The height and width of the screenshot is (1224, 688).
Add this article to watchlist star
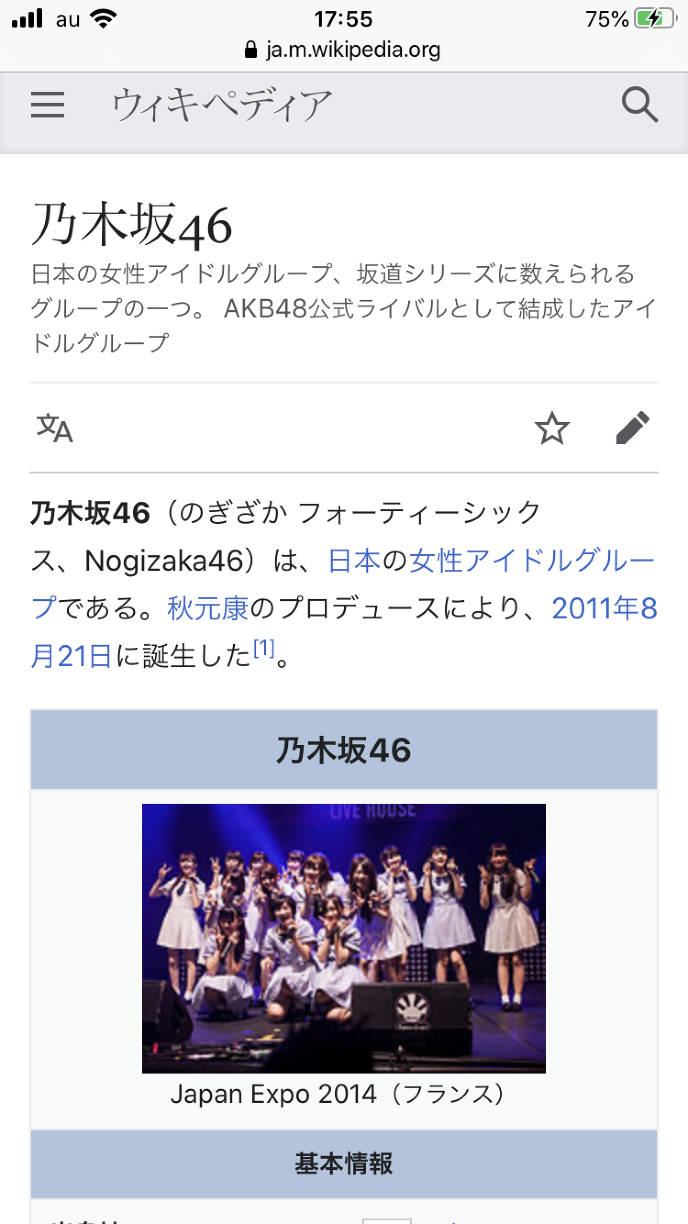click(x=552, y=428)
